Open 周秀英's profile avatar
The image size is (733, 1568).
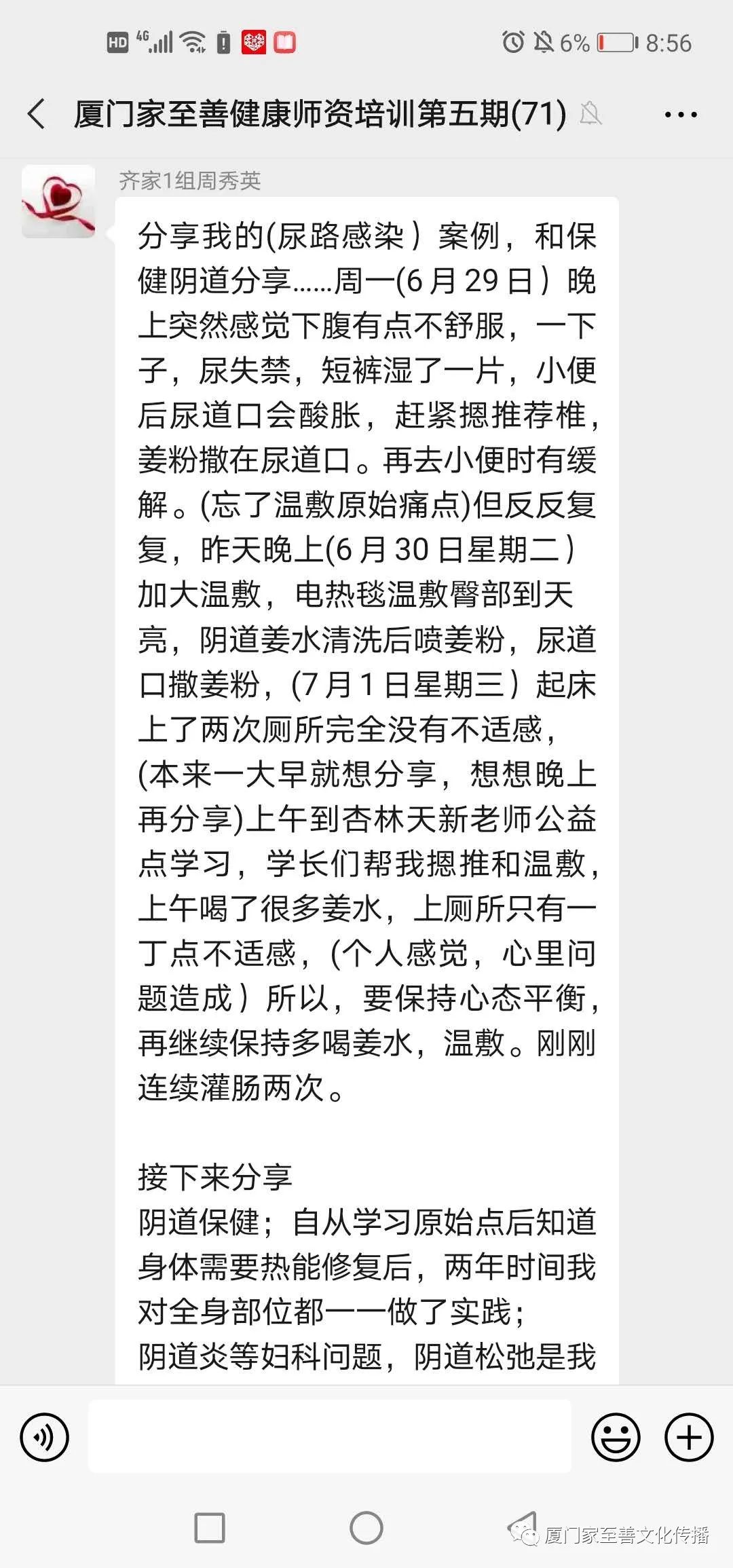(x=58, y=202)
